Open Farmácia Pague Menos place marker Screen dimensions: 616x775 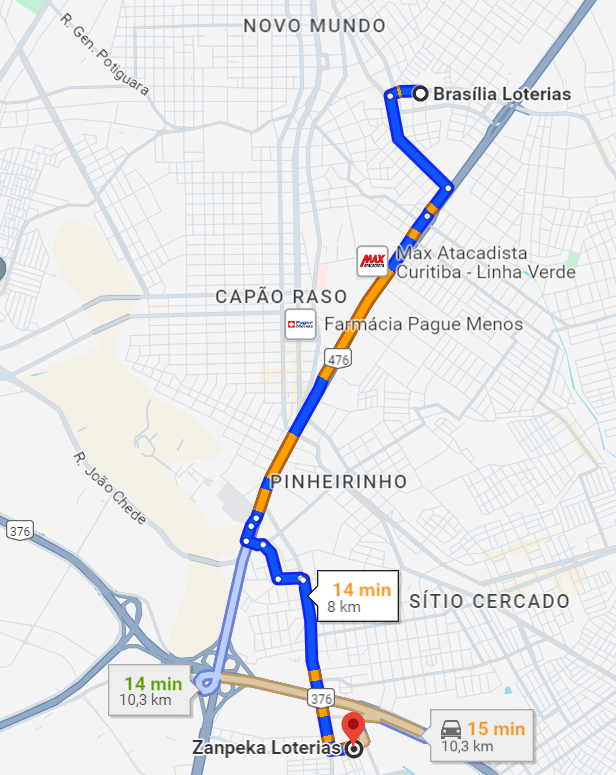300,324
